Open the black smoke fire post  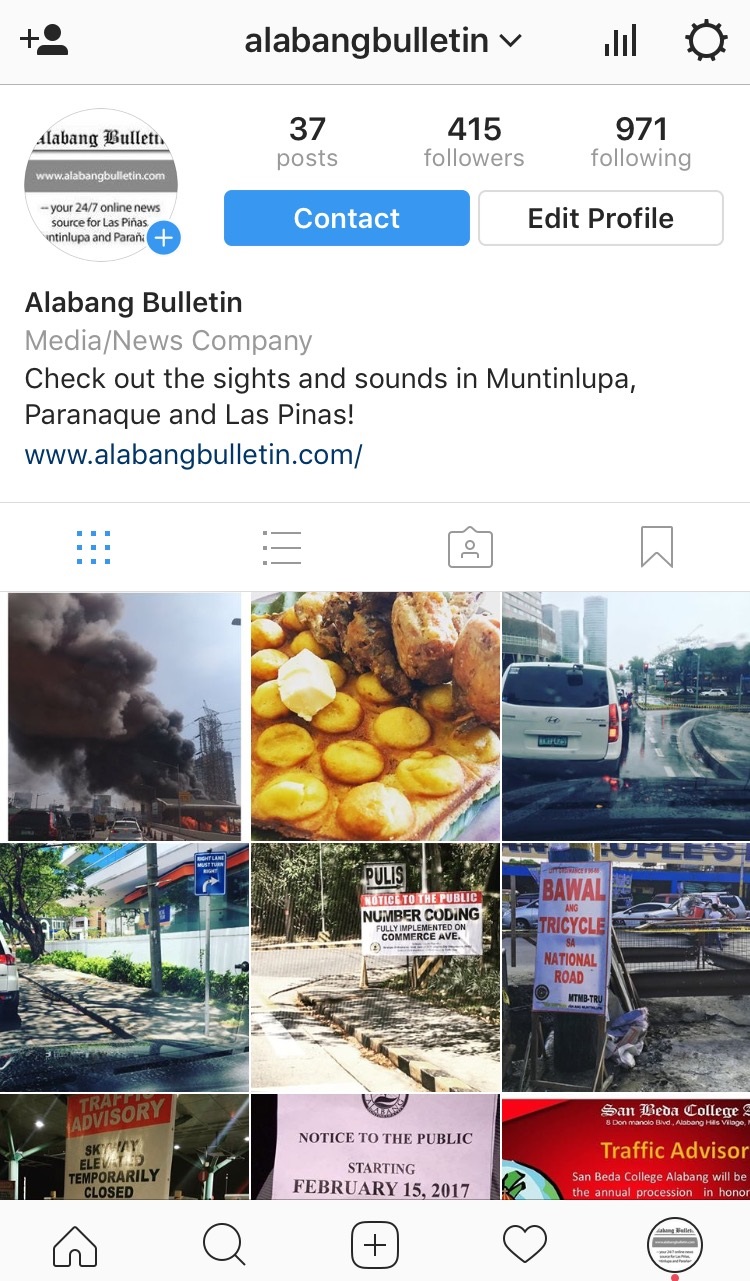125,716
